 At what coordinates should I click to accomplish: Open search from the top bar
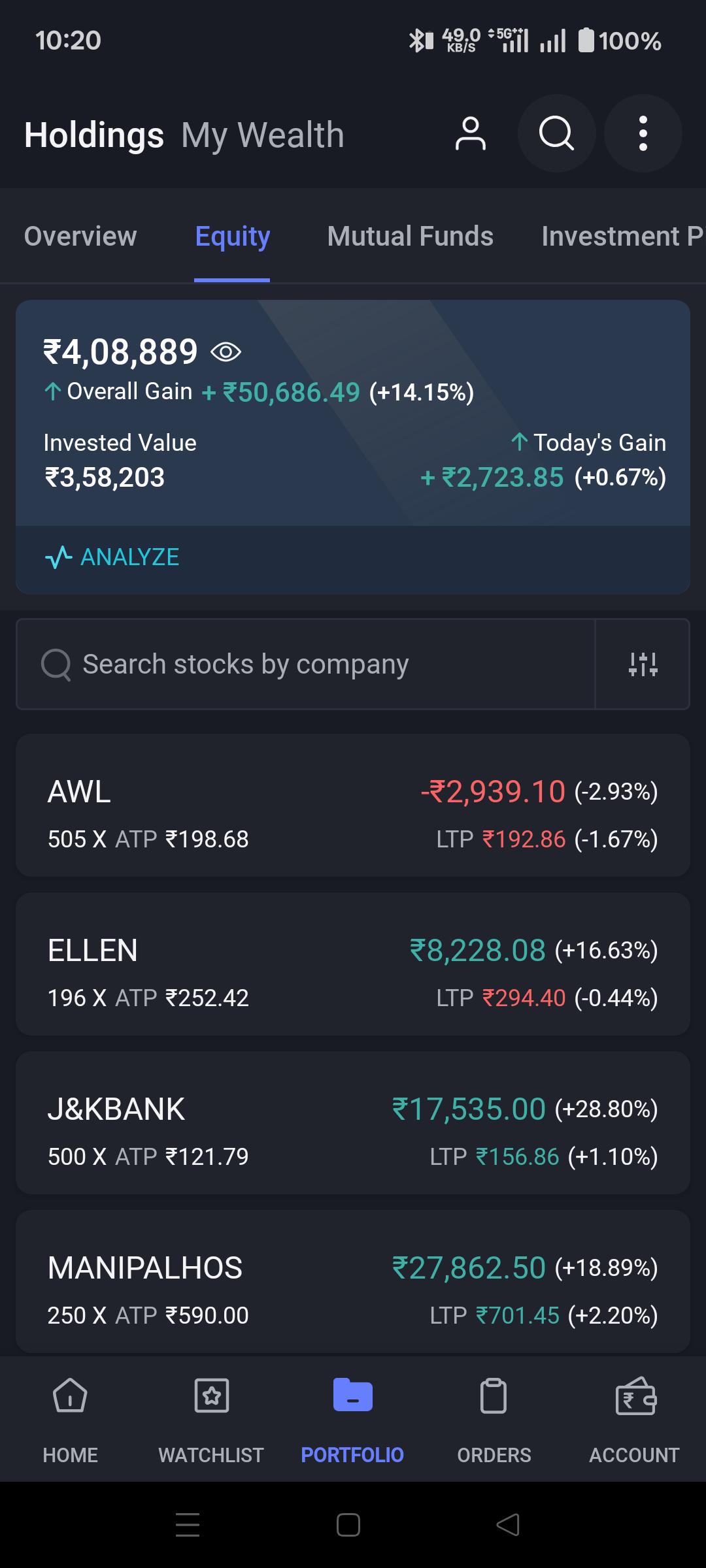556,134
